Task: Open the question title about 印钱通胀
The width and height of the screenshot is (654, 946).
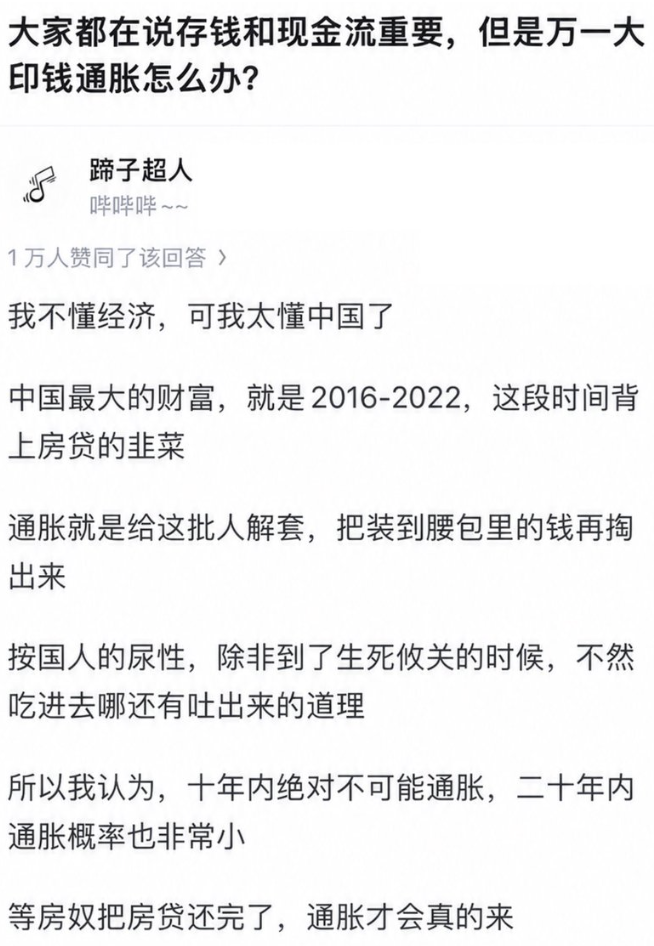Action: tap(326, 57)
